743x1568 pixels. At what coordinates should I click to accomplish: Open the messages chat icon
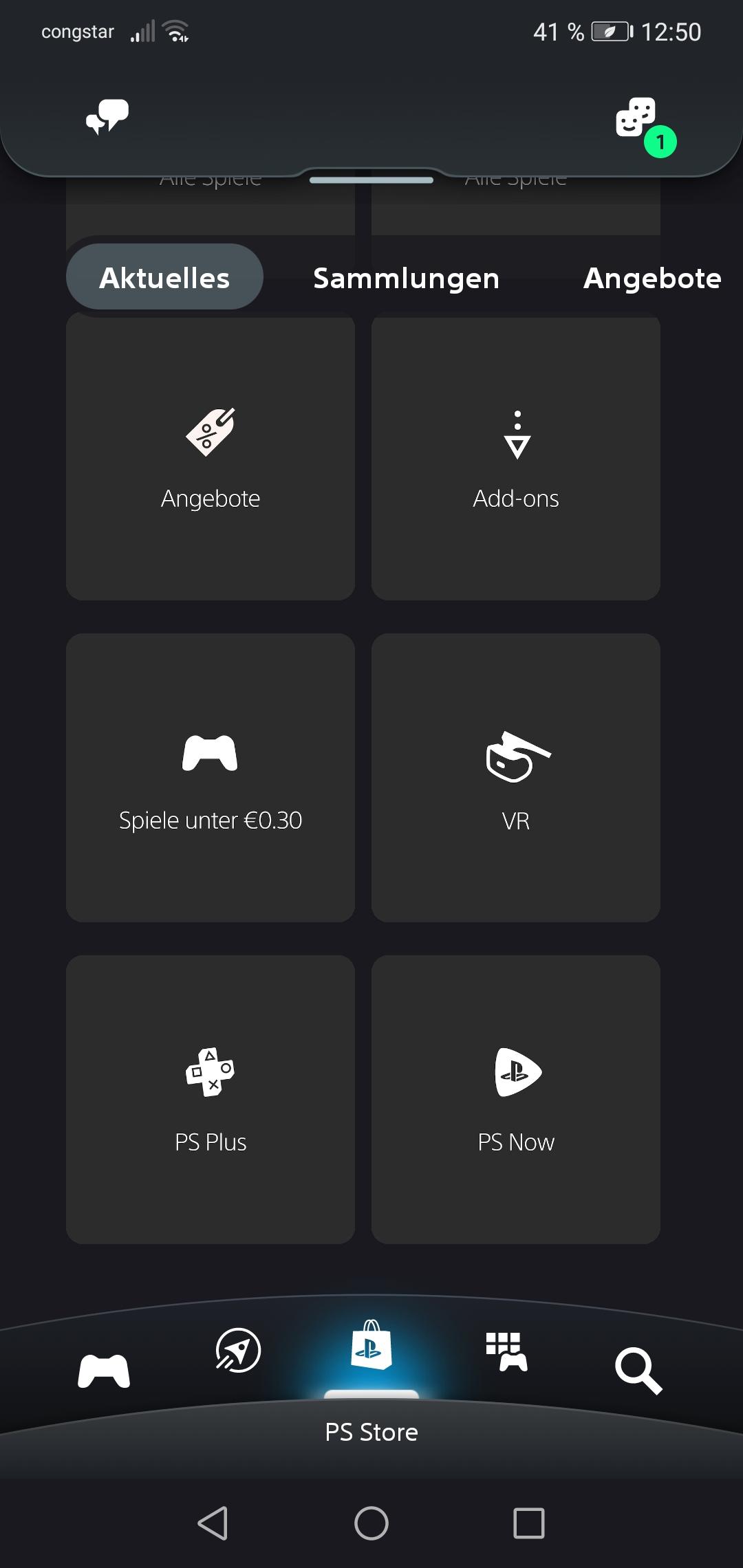tap(107, 116)
